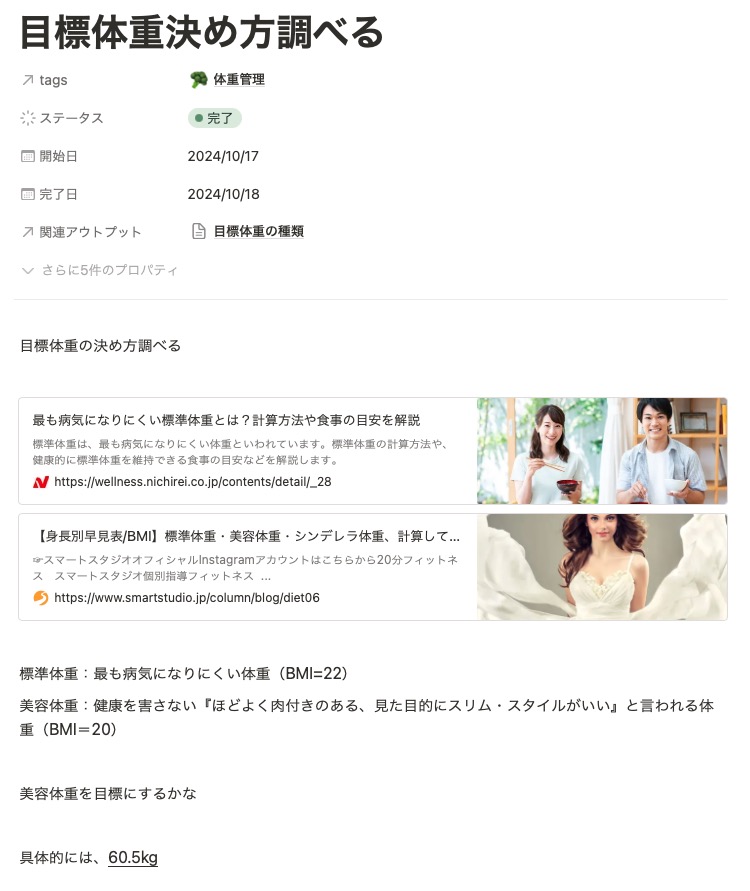The image size is (750, 891).
Task: Tap the underlined 60.5kg link
Action: (x=133, y=858)
